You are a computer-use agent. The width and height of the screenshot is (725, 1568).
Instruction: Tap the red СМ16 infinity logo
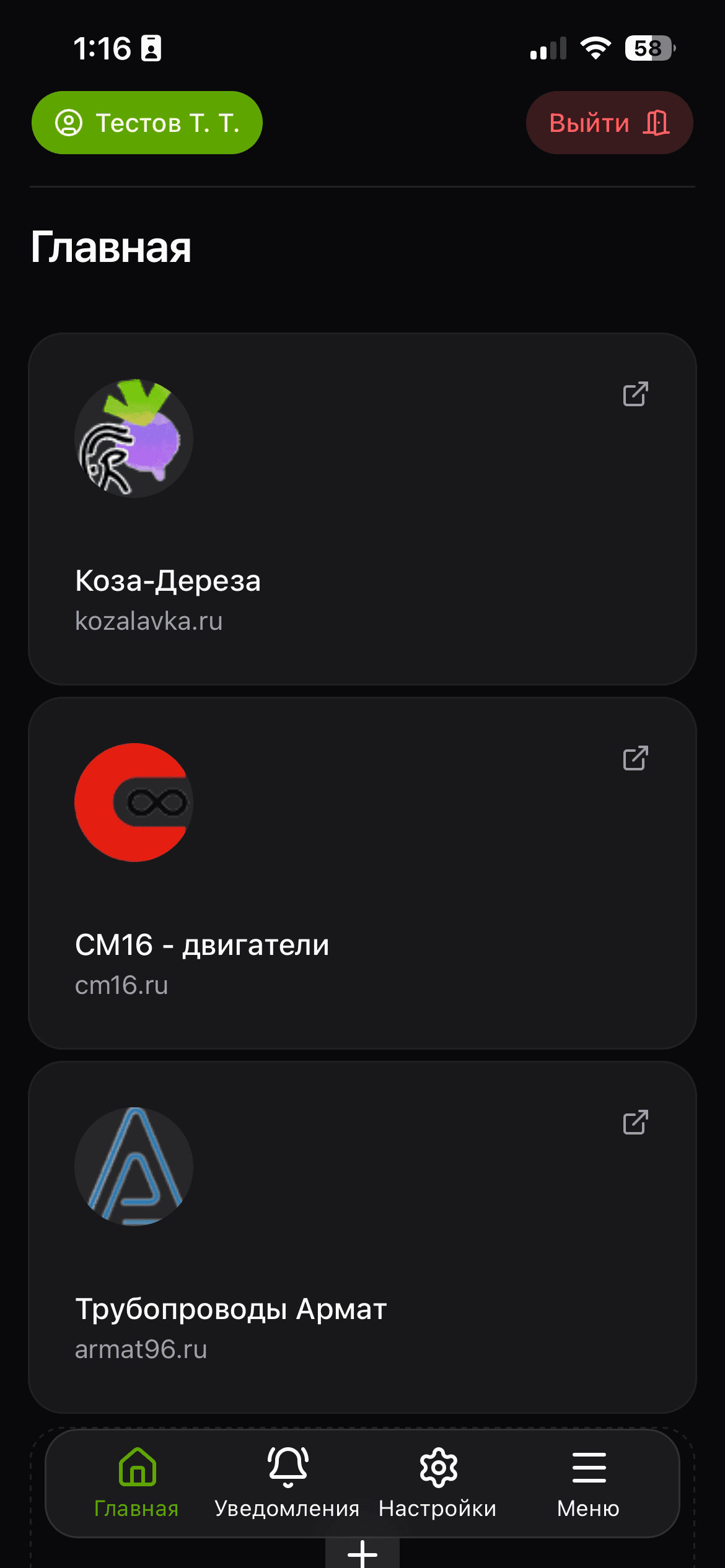pos(134,802)
